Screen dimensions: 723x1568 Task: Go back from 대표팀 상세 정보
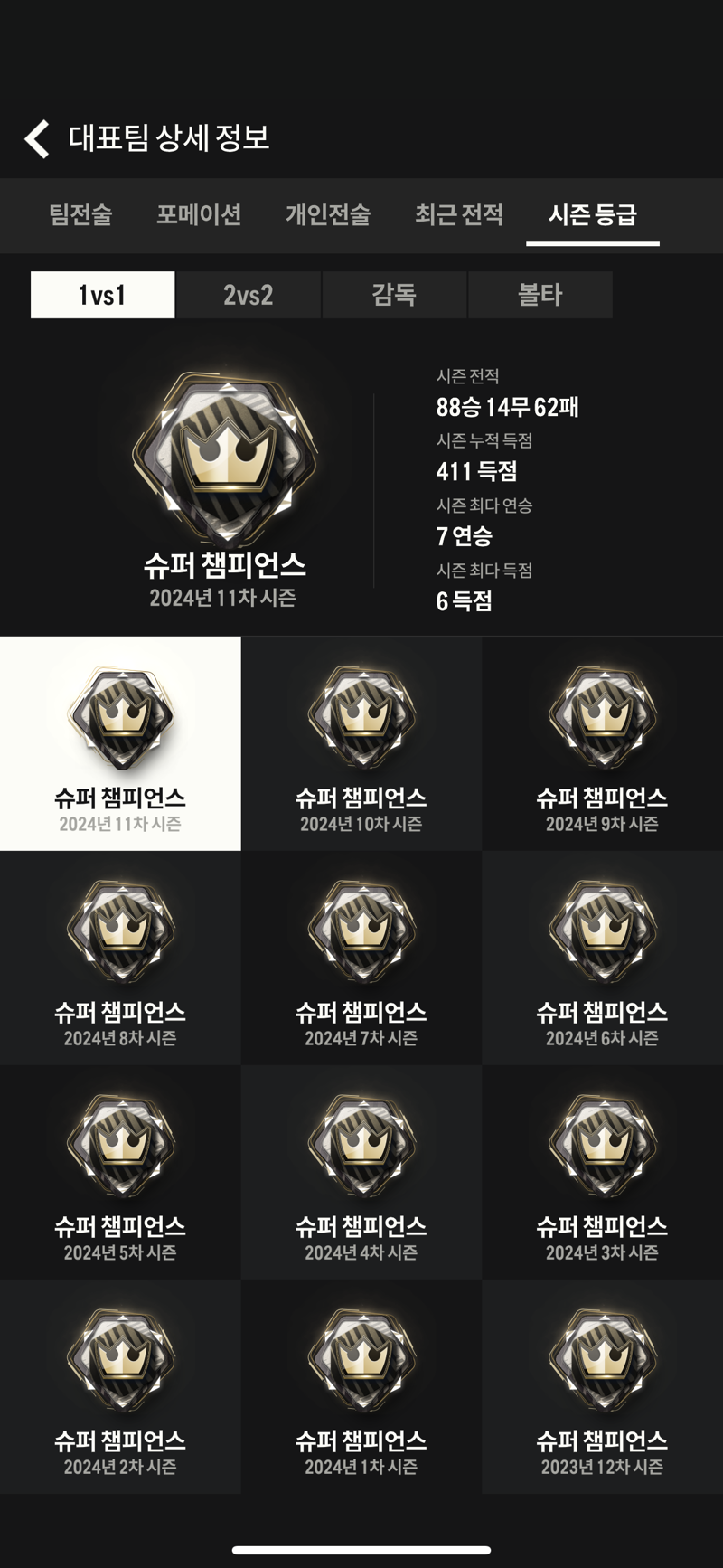[37, 139]
